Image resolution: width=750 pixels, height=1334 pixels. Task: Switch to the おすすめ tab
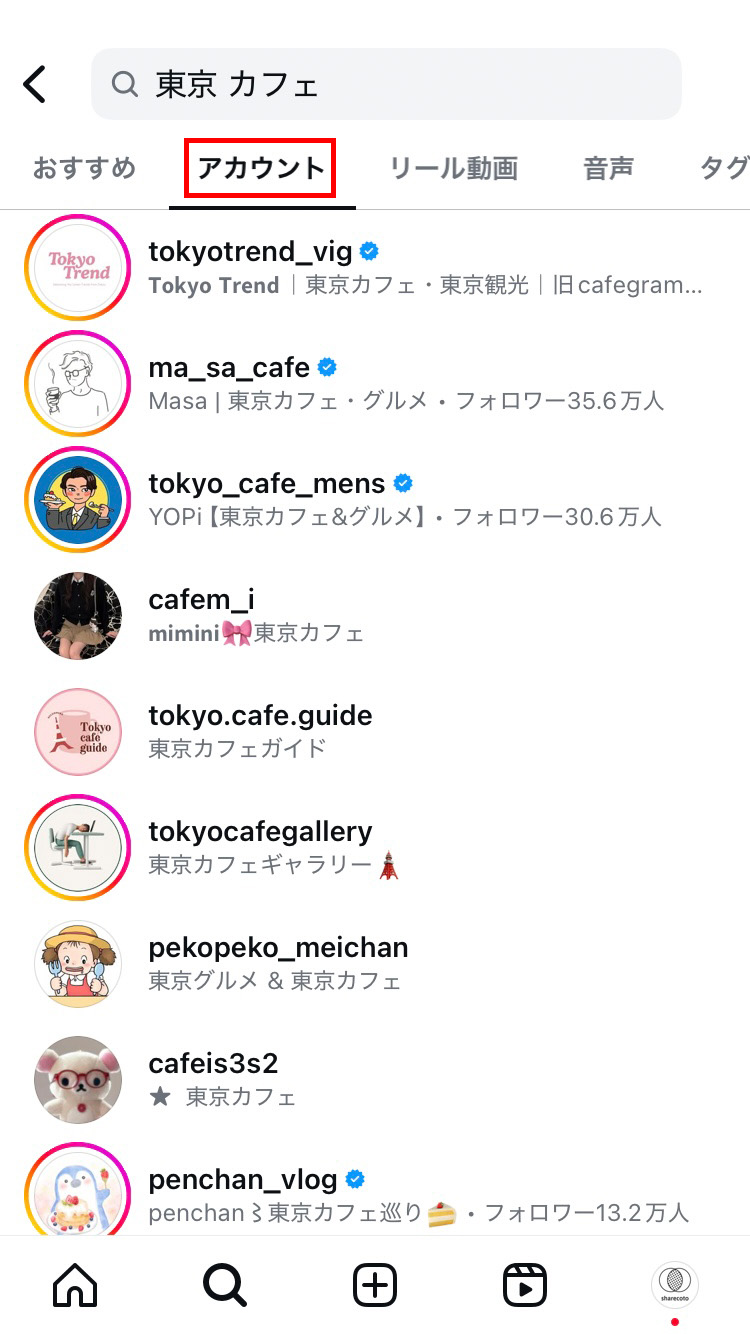pos(84,168)
